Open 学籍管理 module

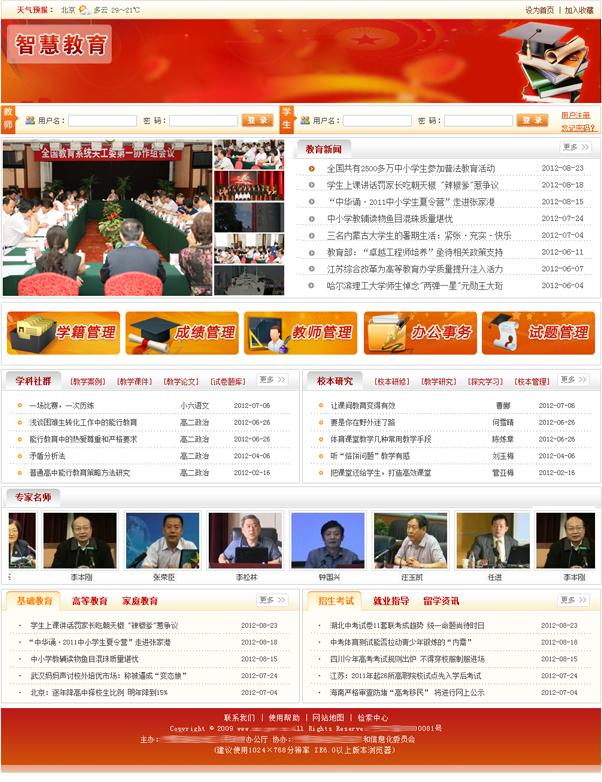[64, 333]
